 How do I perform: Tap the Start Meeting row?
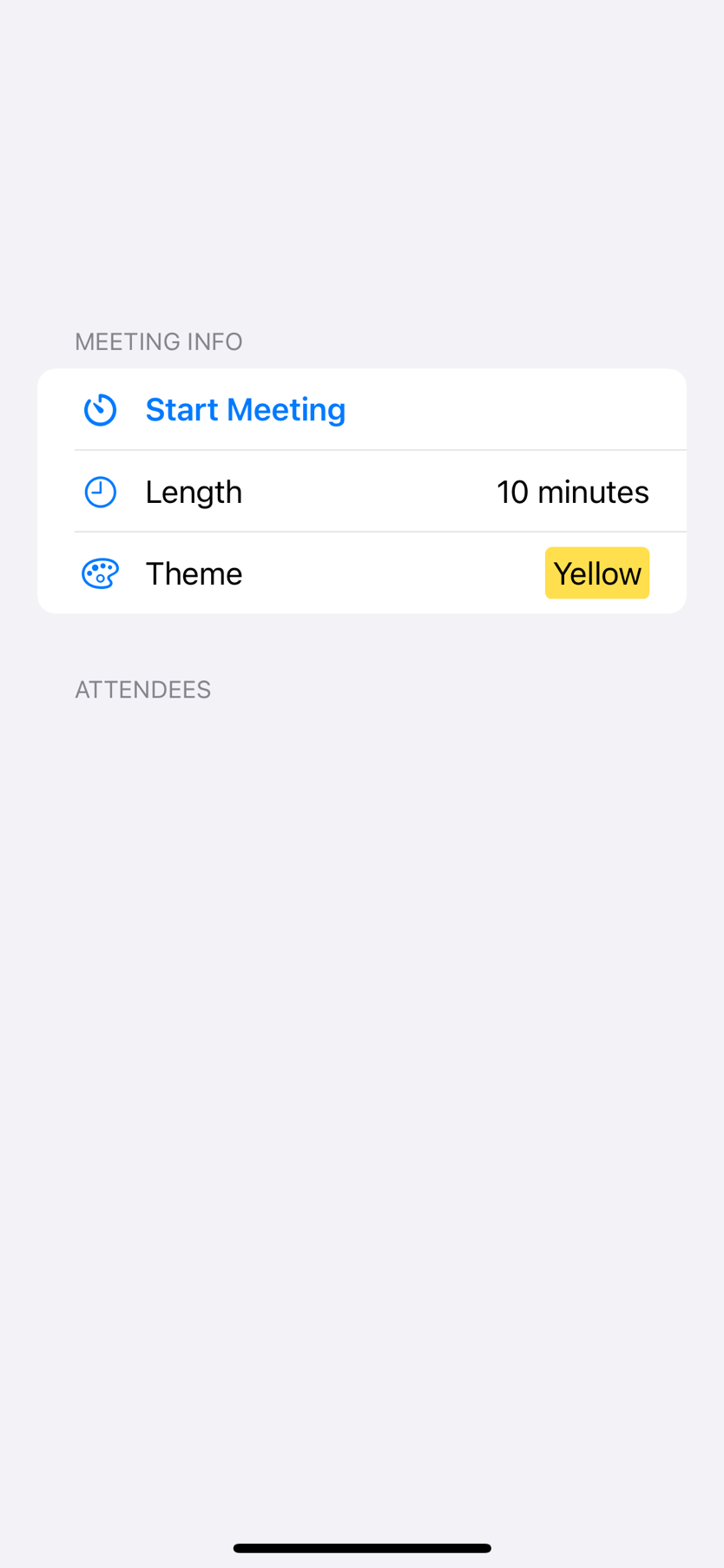(246, 410)
